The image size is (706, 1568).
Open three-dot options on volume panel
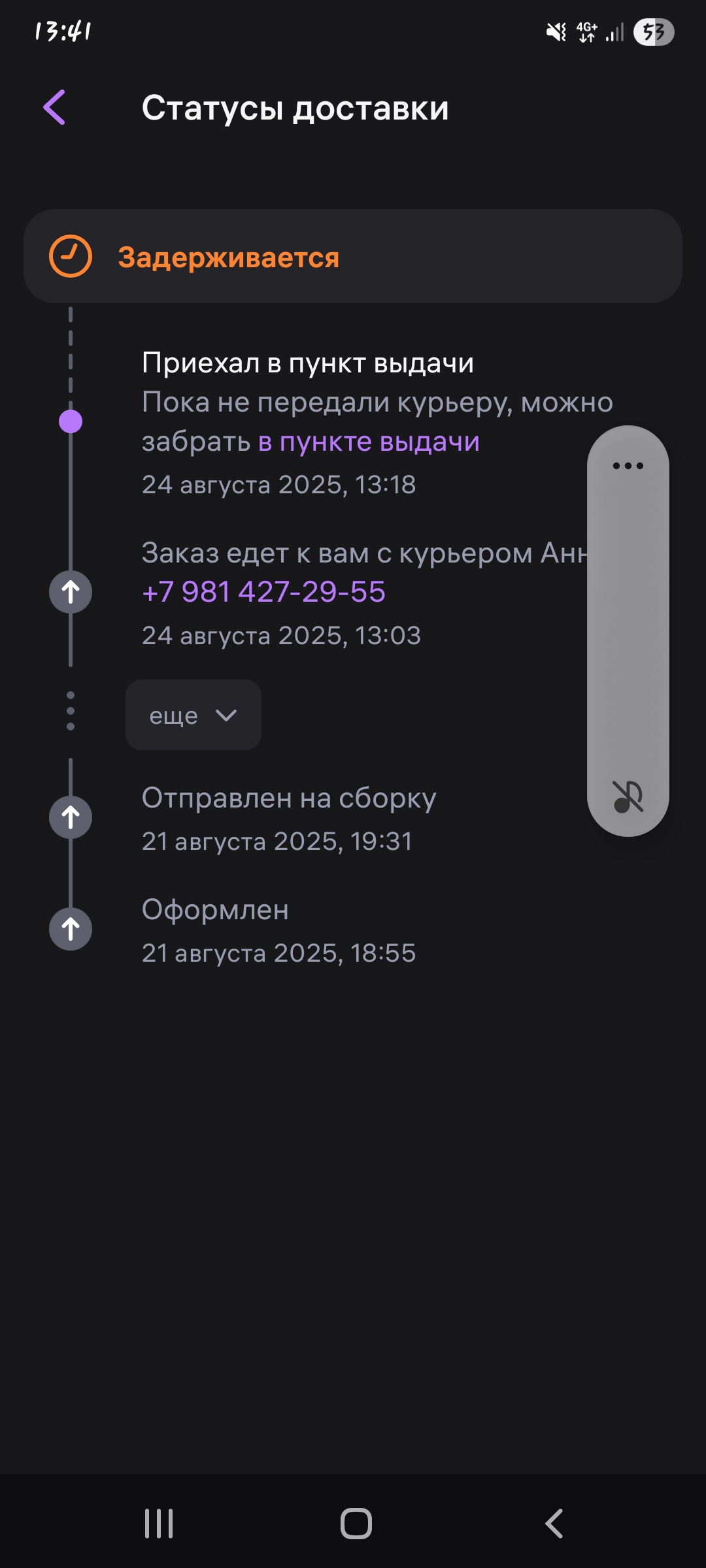click(628, 466)
